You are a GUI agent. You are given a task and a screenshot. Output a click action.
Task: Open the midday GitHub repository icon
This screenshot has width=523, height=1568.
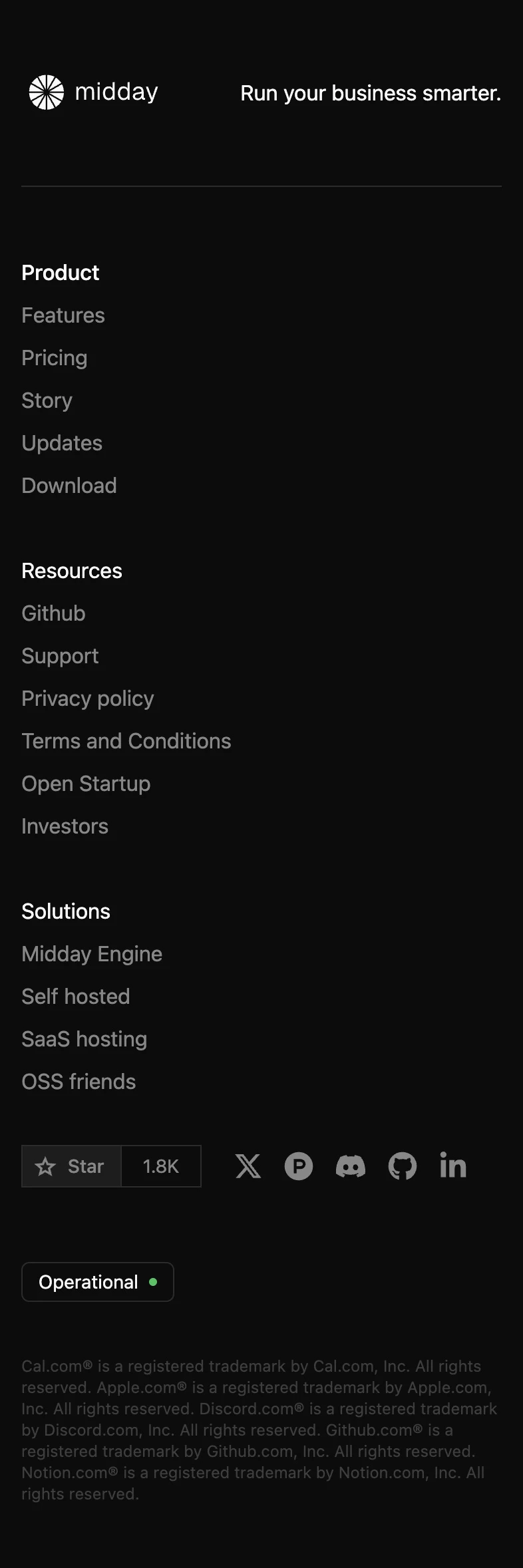pos(402,1166)
